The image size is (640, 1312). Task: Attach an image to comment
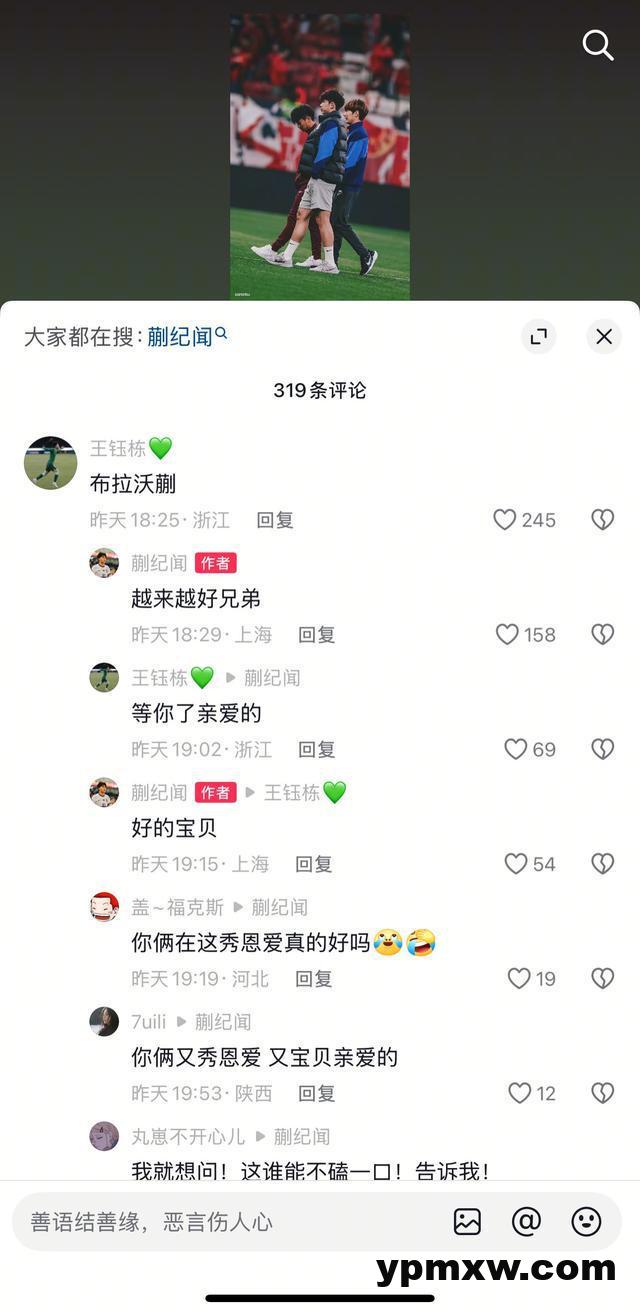pos(467,1222)
